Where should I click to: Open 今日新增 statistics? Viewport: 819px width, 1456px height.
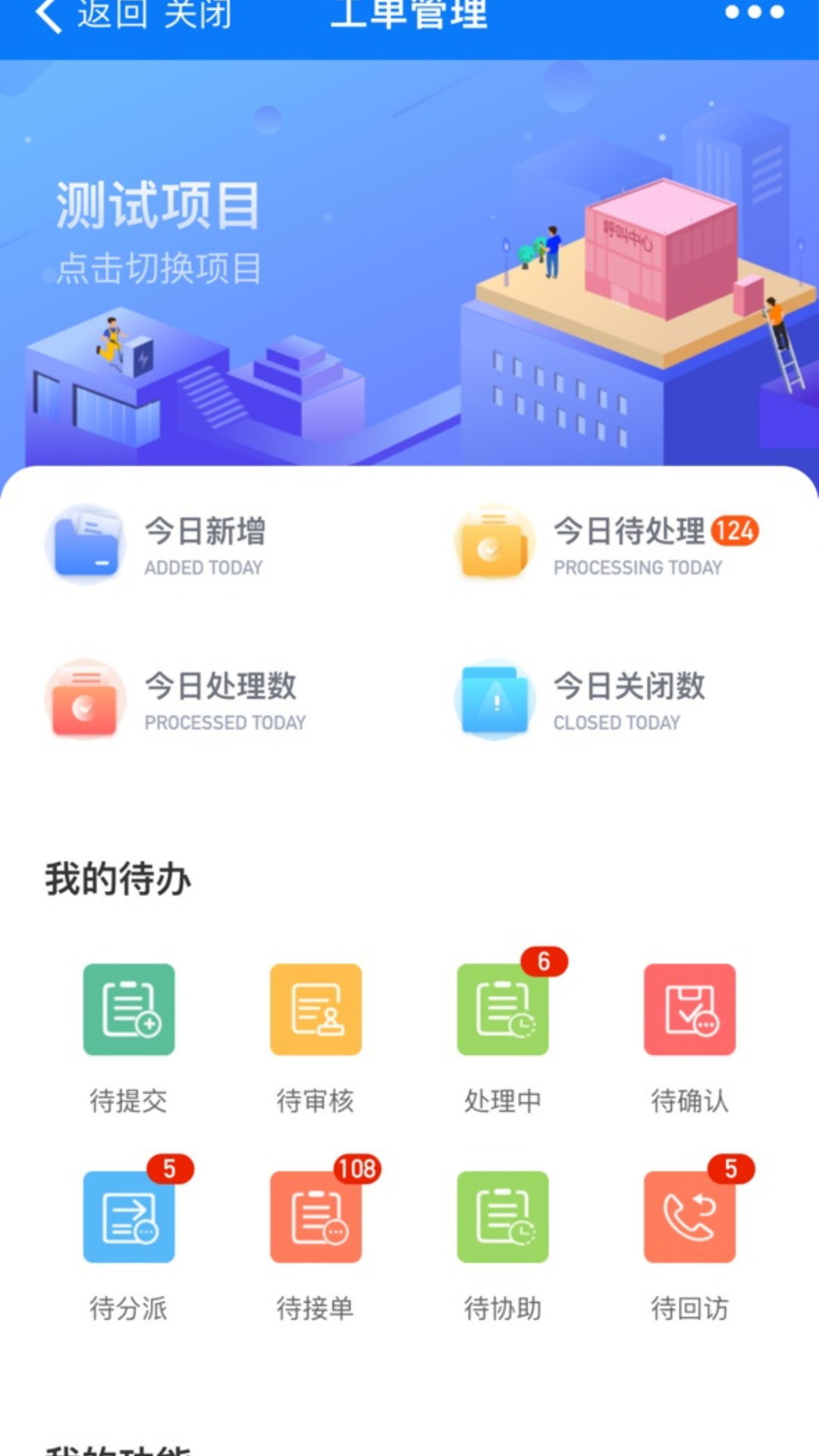point(156,544)
